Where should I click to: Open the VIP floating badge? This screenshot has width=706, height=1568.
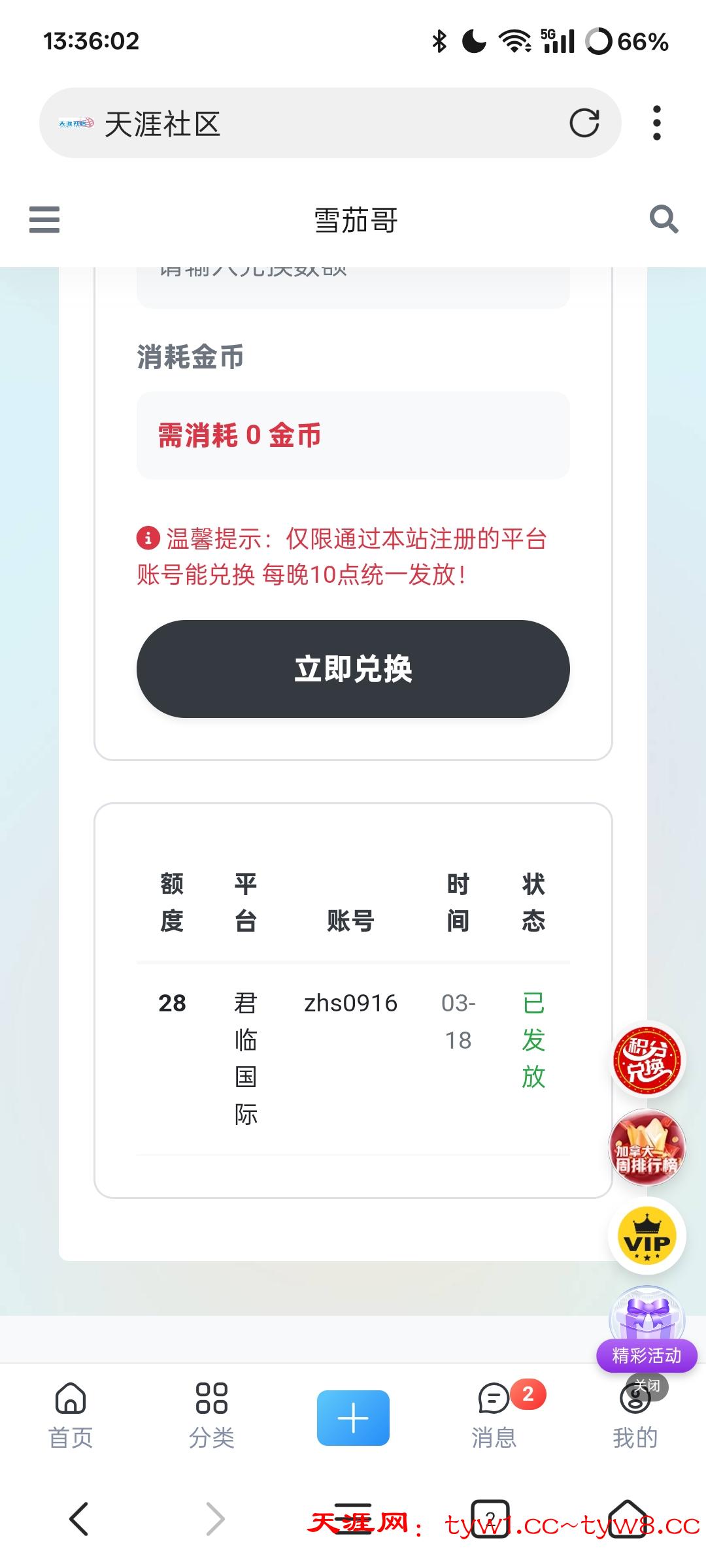pyautogui.click(x=647, y=1236)
